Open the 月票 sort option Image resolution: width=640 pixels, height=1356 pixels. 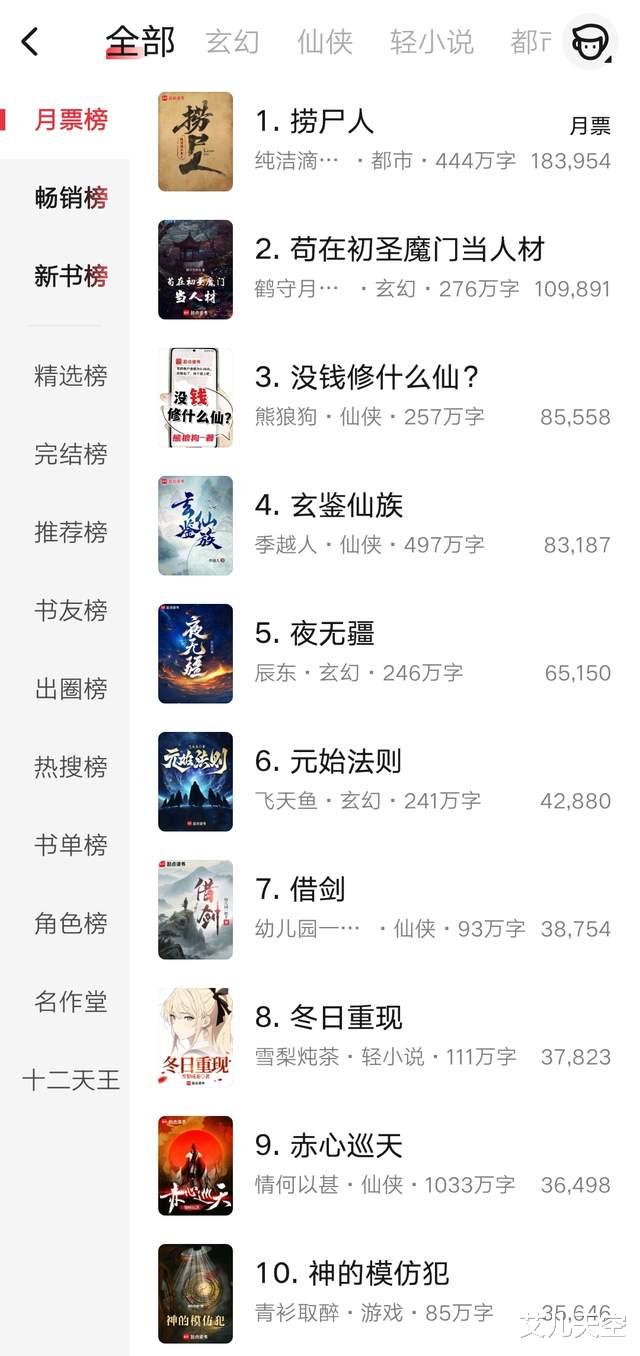tap(589, 126)
